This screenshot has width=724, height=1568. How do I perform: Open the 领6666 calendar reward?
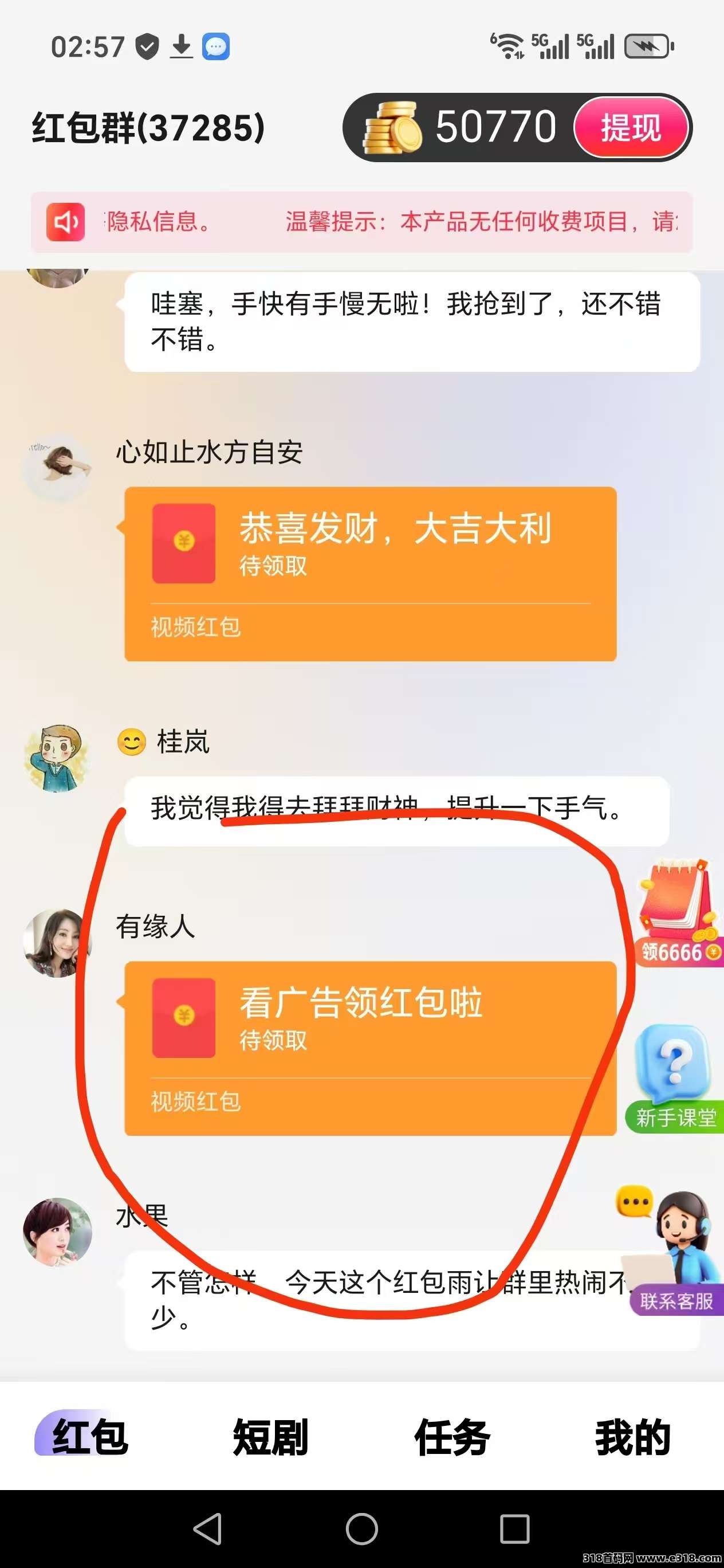[x=678, y=913]
